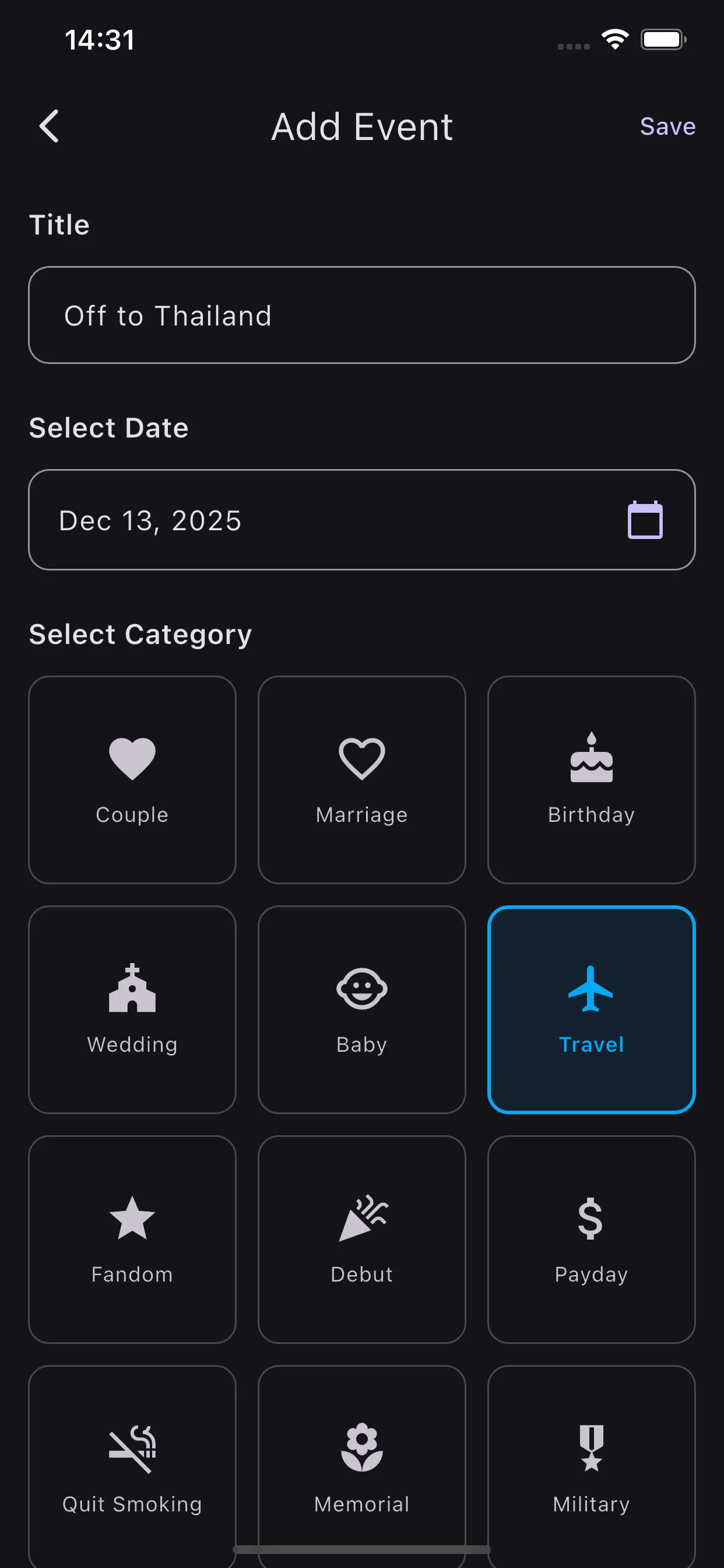
Task: Tap the Add Event screen title
Action: (x=361, y=127)
